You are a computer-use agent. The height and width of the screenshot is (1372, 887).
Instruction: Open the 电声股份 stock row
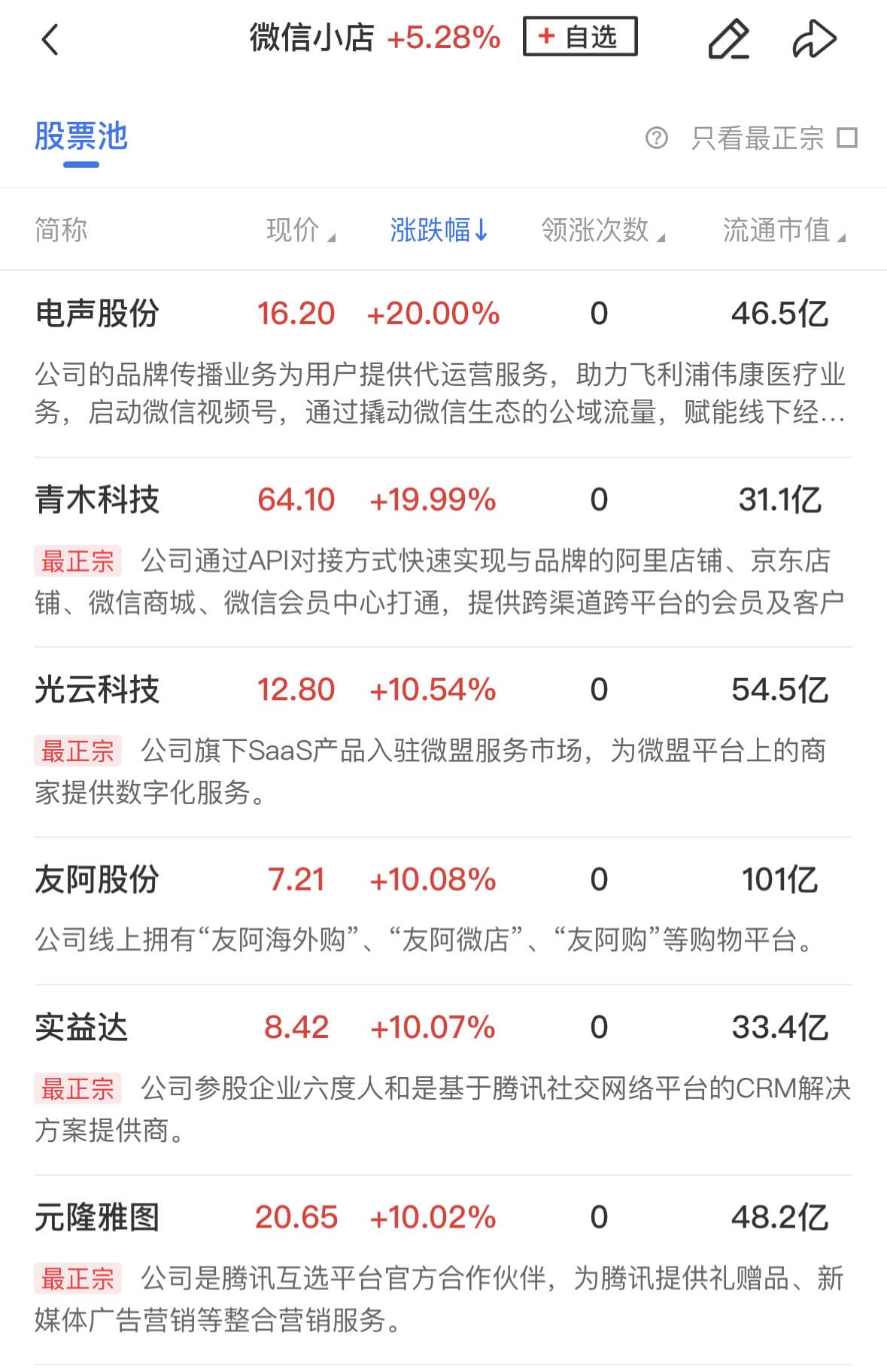[x=97, y=314]
